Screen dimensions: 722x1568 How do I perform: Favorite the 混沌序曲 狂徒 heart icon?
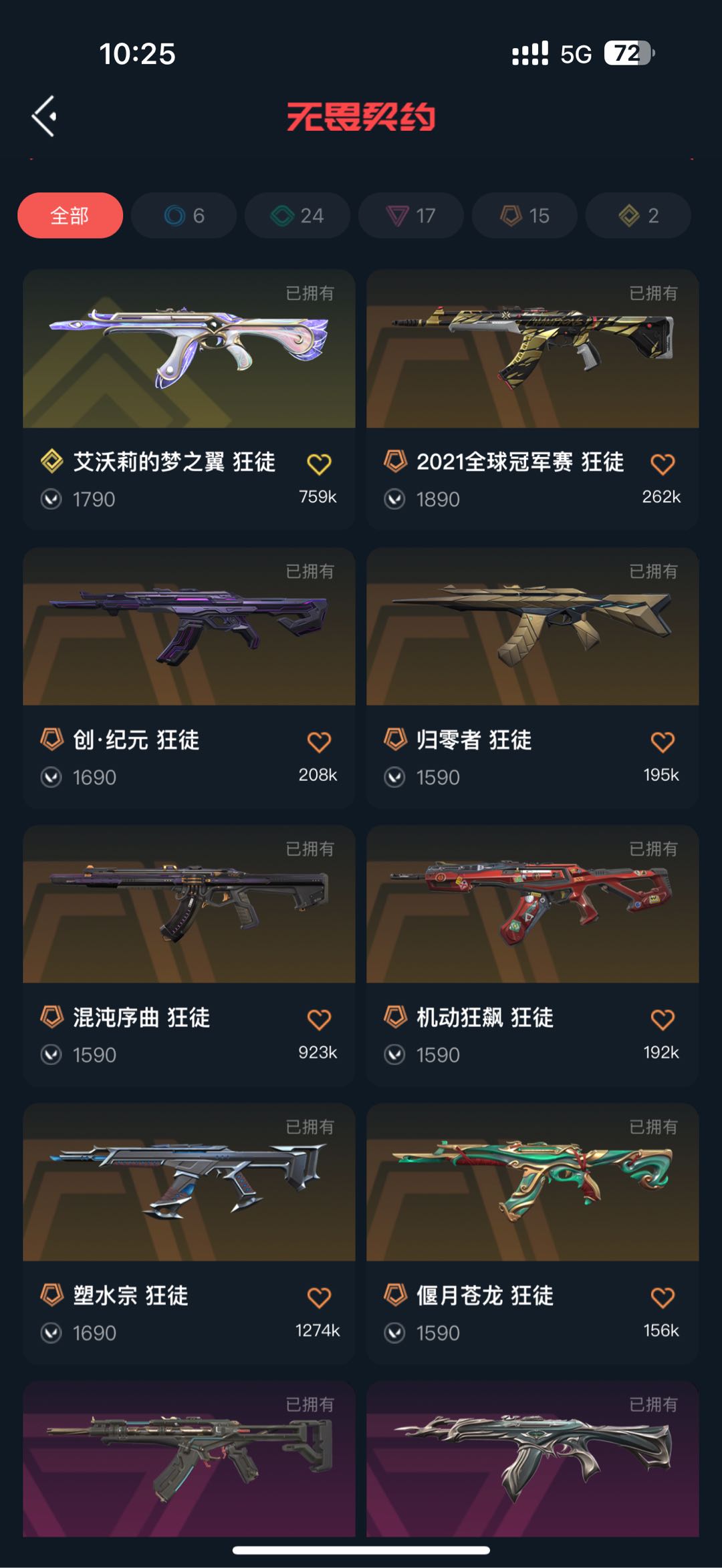[319, 1020]
